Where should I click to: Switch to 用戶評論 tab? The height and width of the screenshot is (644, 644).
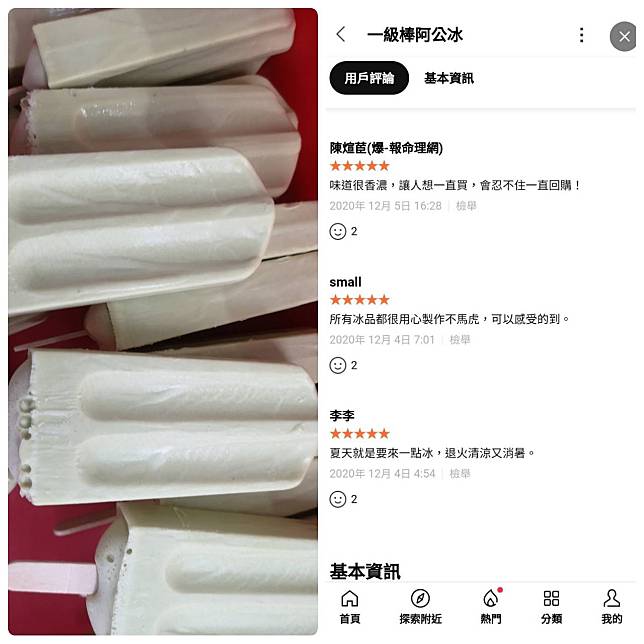(x=369, y=78)
